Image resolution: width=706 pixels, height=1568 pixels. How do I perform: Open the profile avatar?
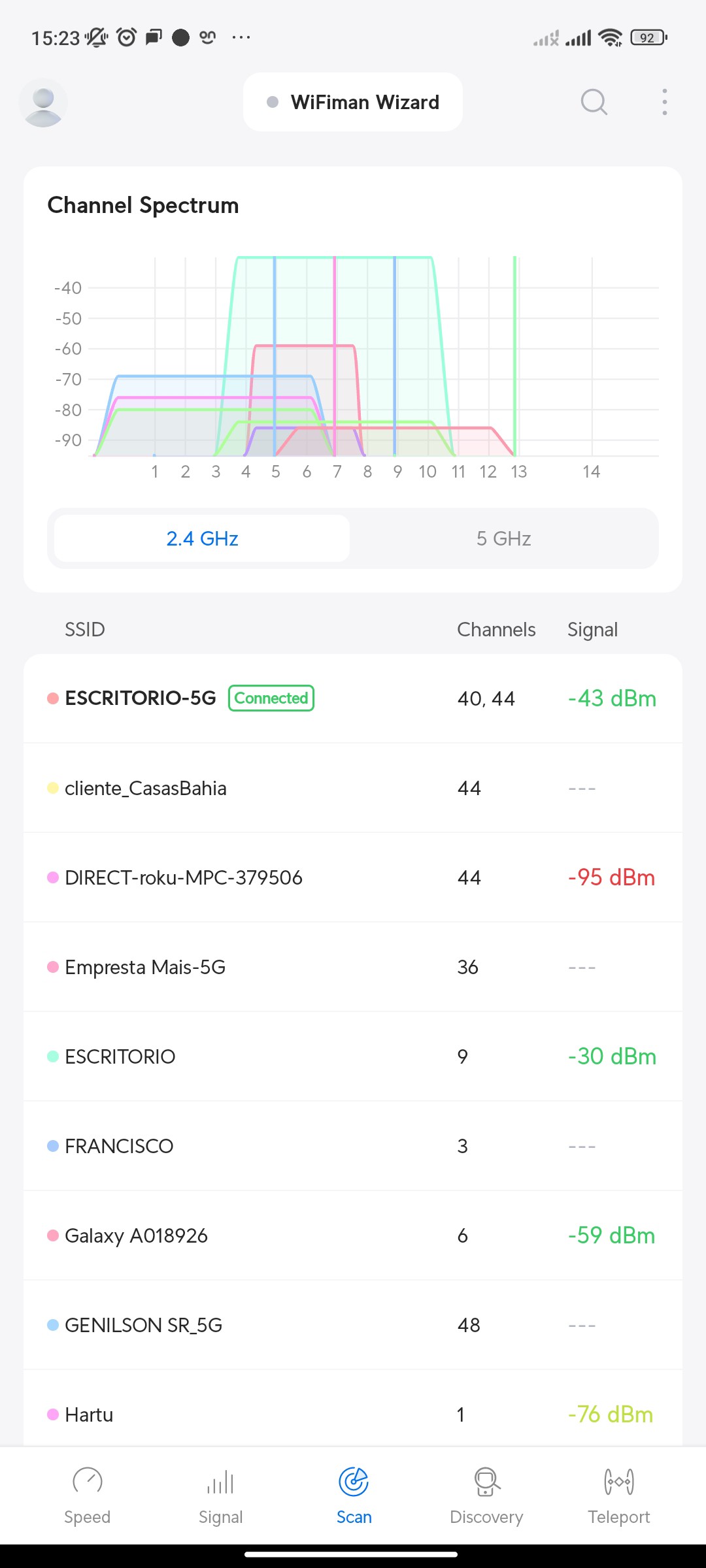(43, 103)
